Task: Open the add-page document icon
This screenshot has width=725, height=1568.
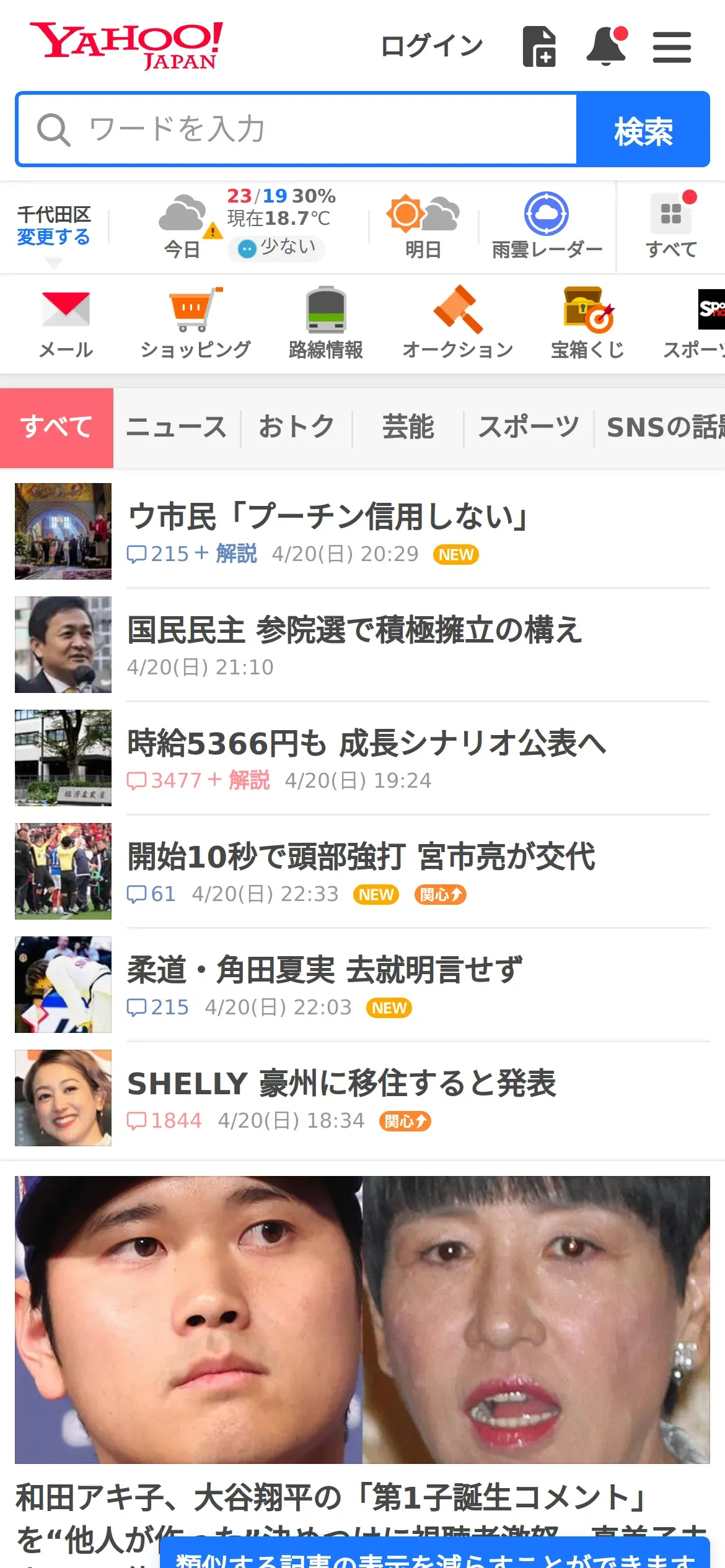Action: click(x=539, y=46)
